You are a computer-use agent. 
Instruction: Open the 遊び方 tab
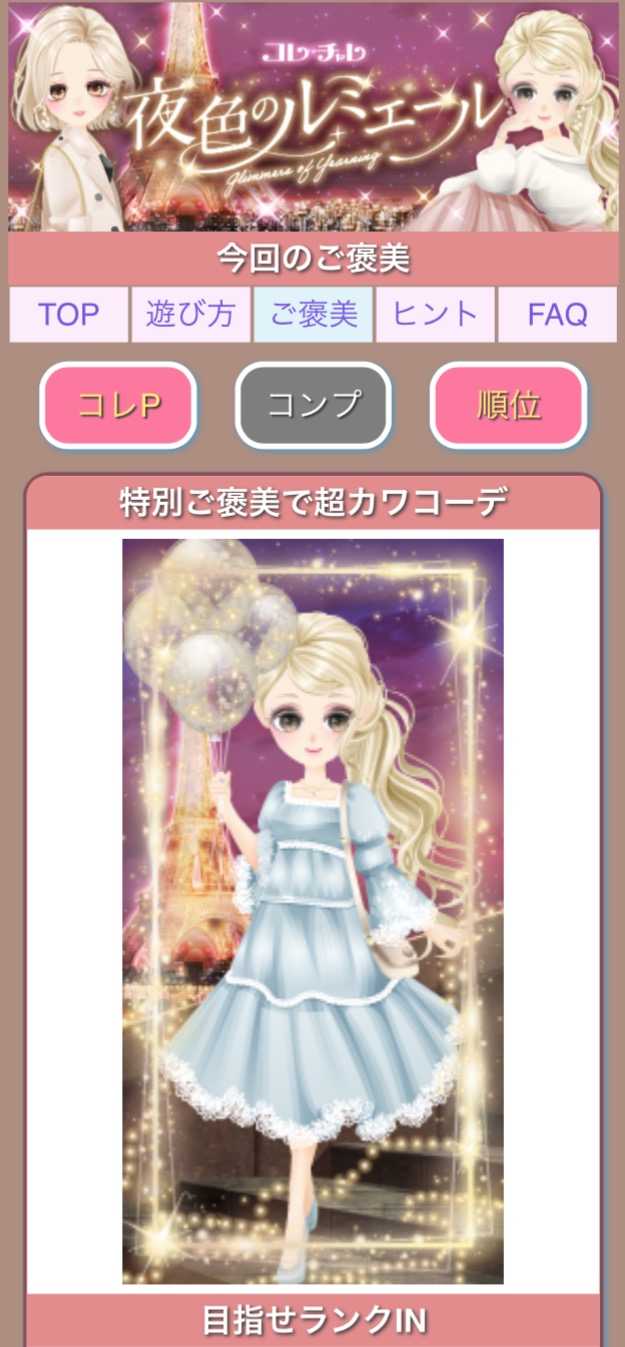190,315
